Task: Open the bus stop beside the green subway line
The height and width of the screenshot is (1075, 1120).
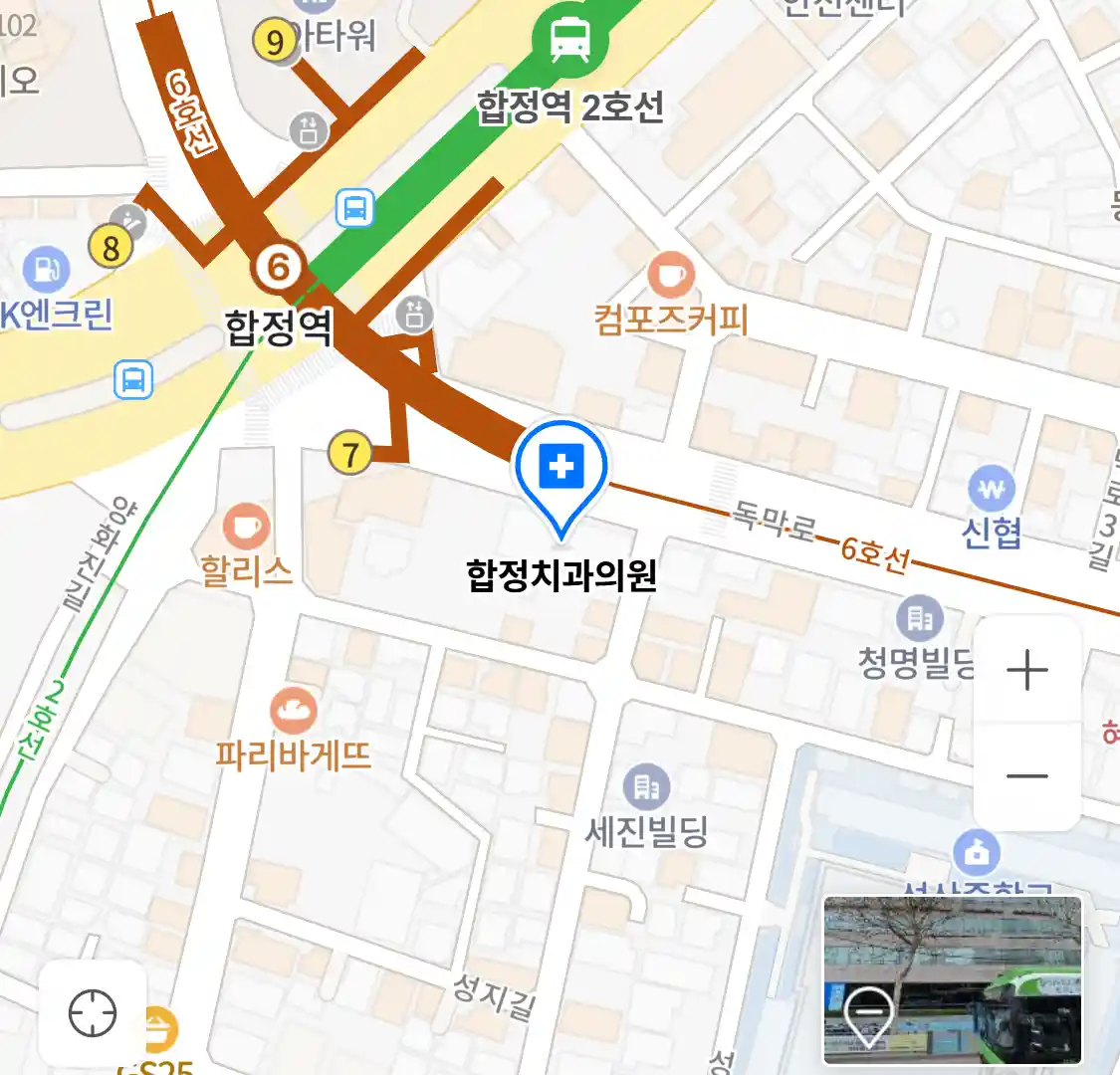Action: 355,209
